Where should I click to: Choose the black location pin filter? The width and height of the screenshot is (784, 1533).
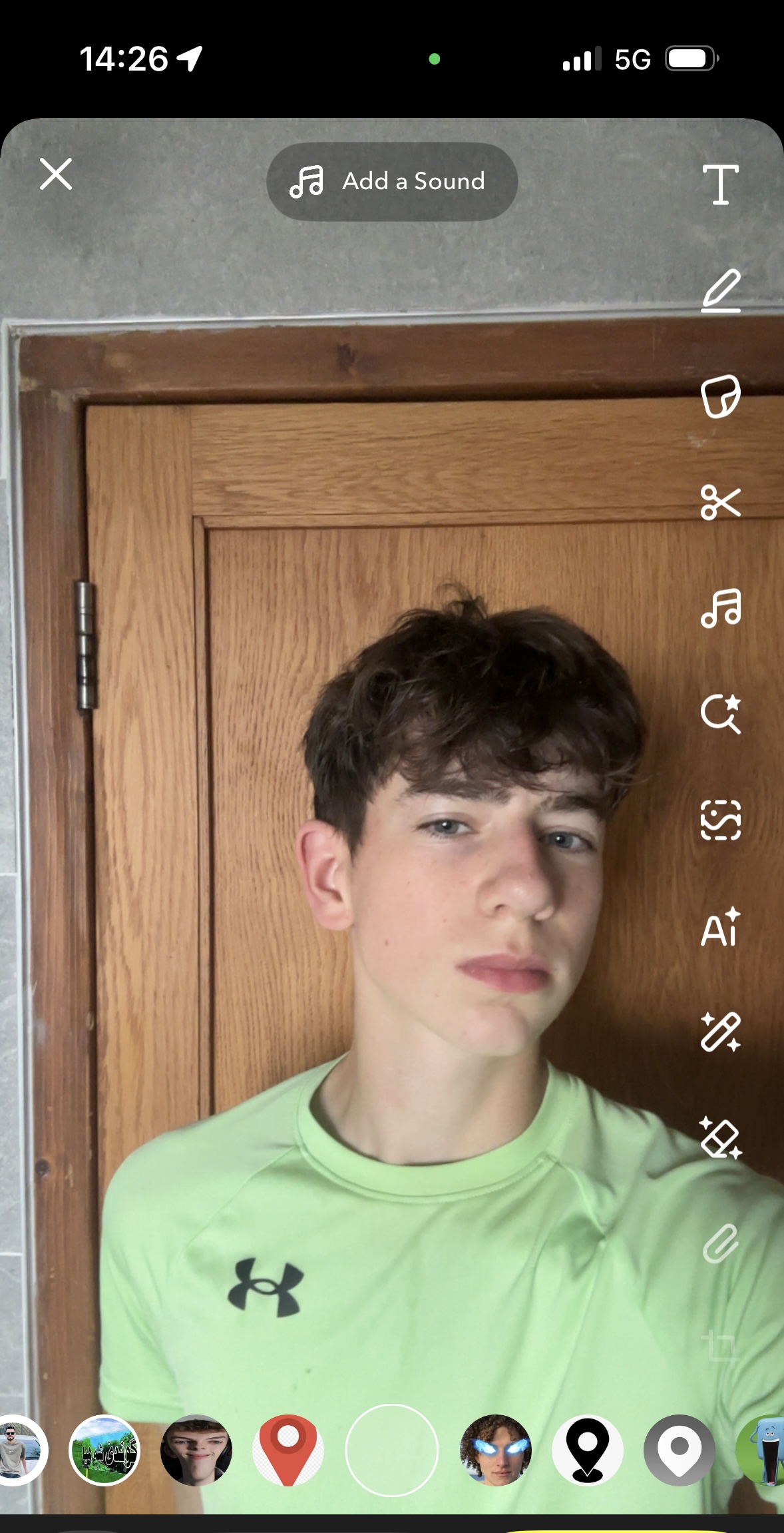[x=588, y=1450]
